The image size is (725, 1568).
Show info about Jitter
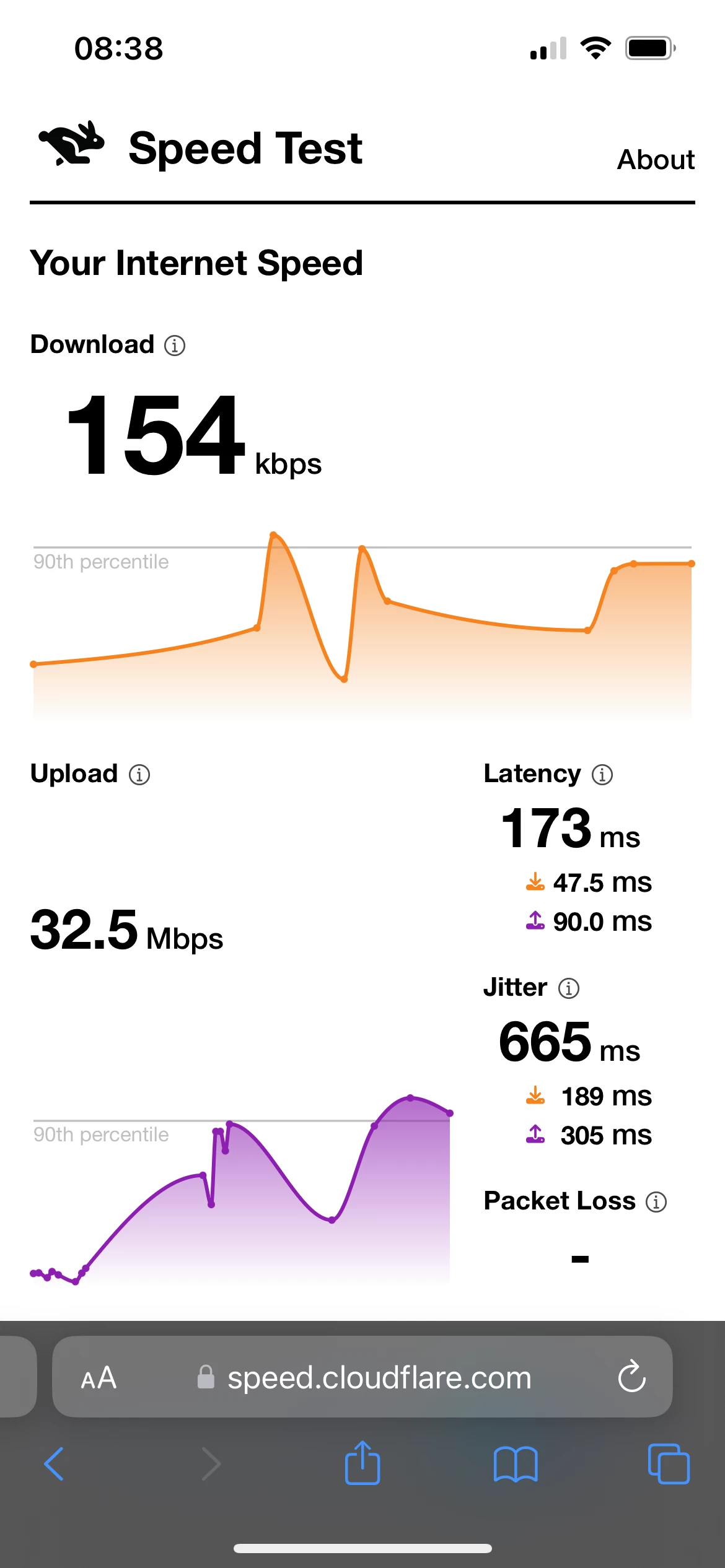tap(569, 988)
